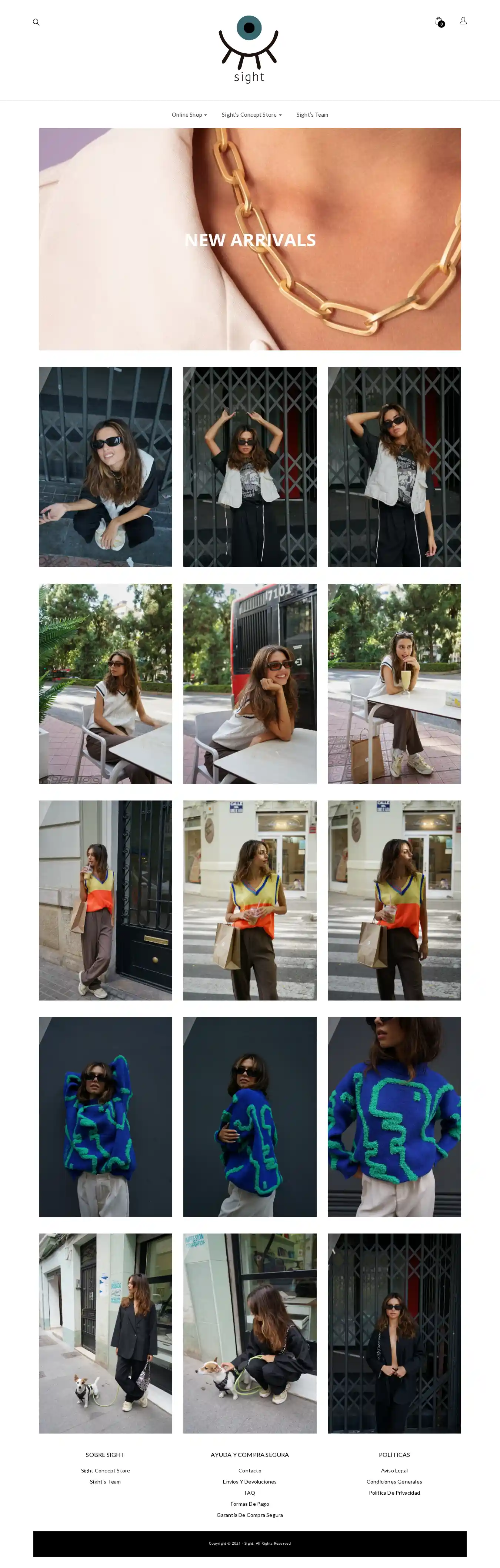
Task: Open the Aviso Legal page
Action: pos(394,1471)
